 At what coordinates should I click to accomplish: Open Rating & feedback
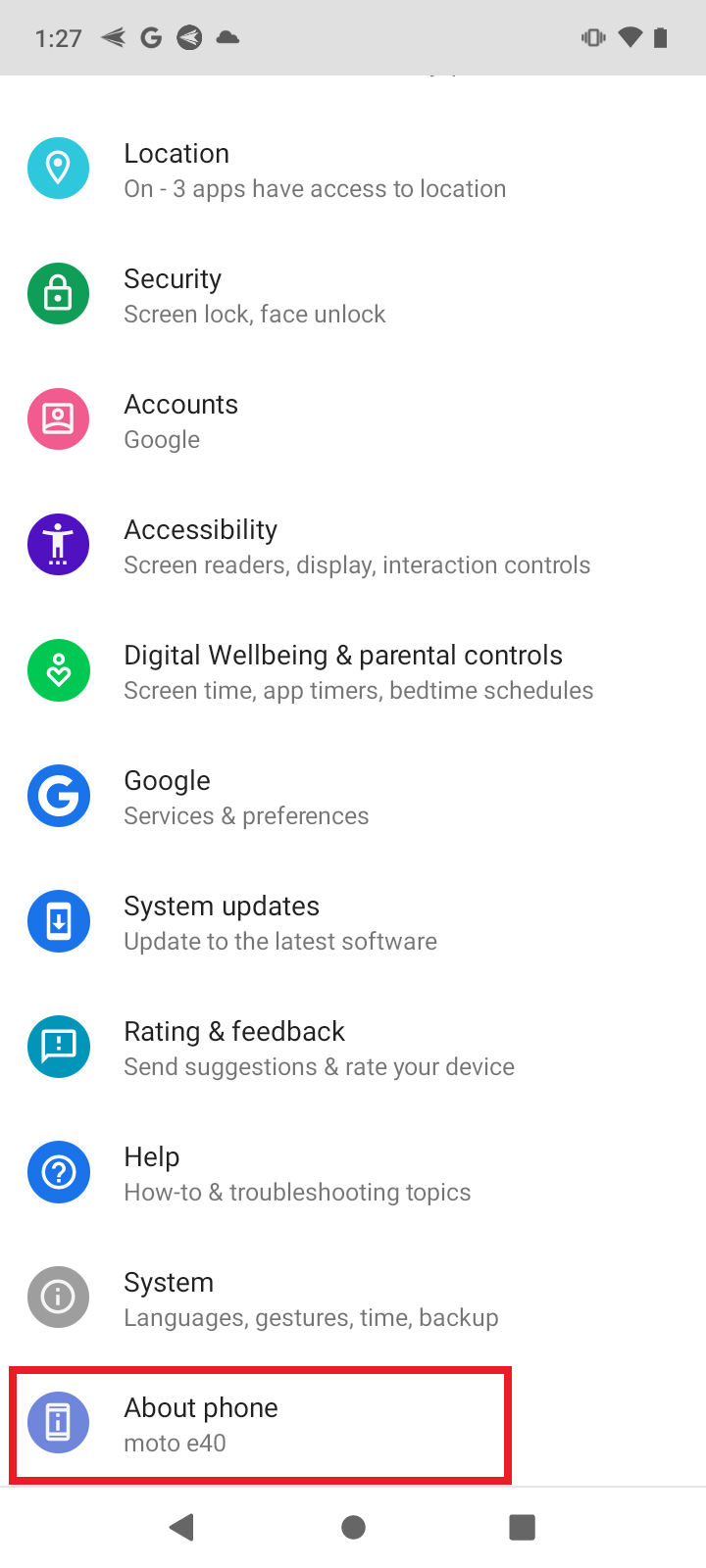coord(319,1048)
